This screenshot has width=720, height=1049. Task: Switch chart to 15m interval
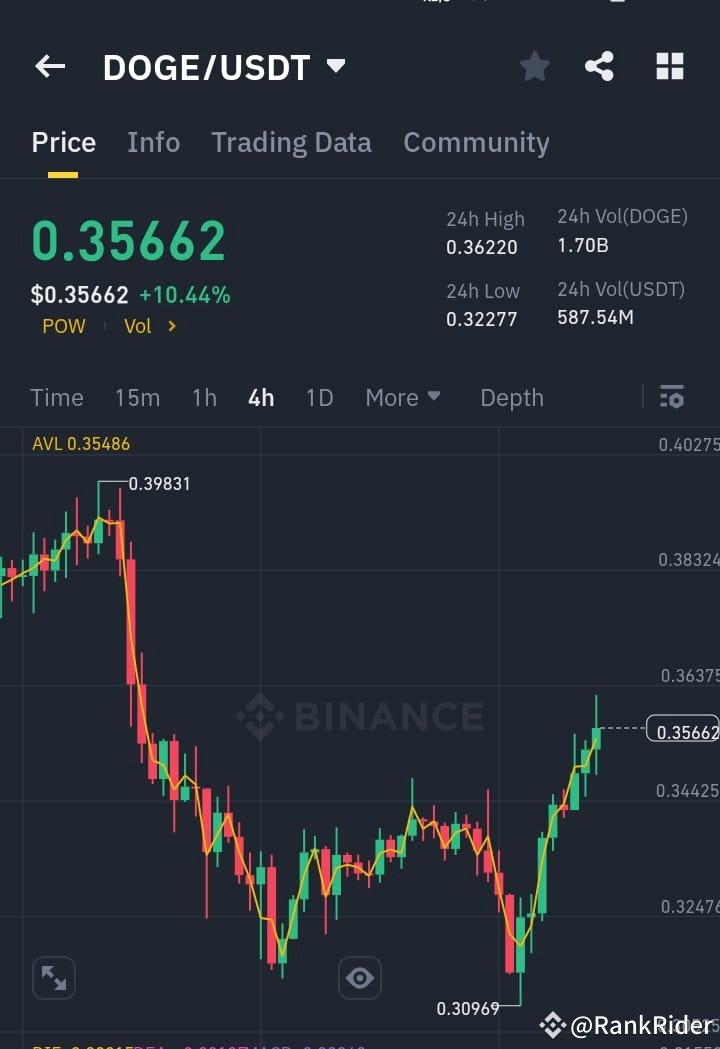137,397
